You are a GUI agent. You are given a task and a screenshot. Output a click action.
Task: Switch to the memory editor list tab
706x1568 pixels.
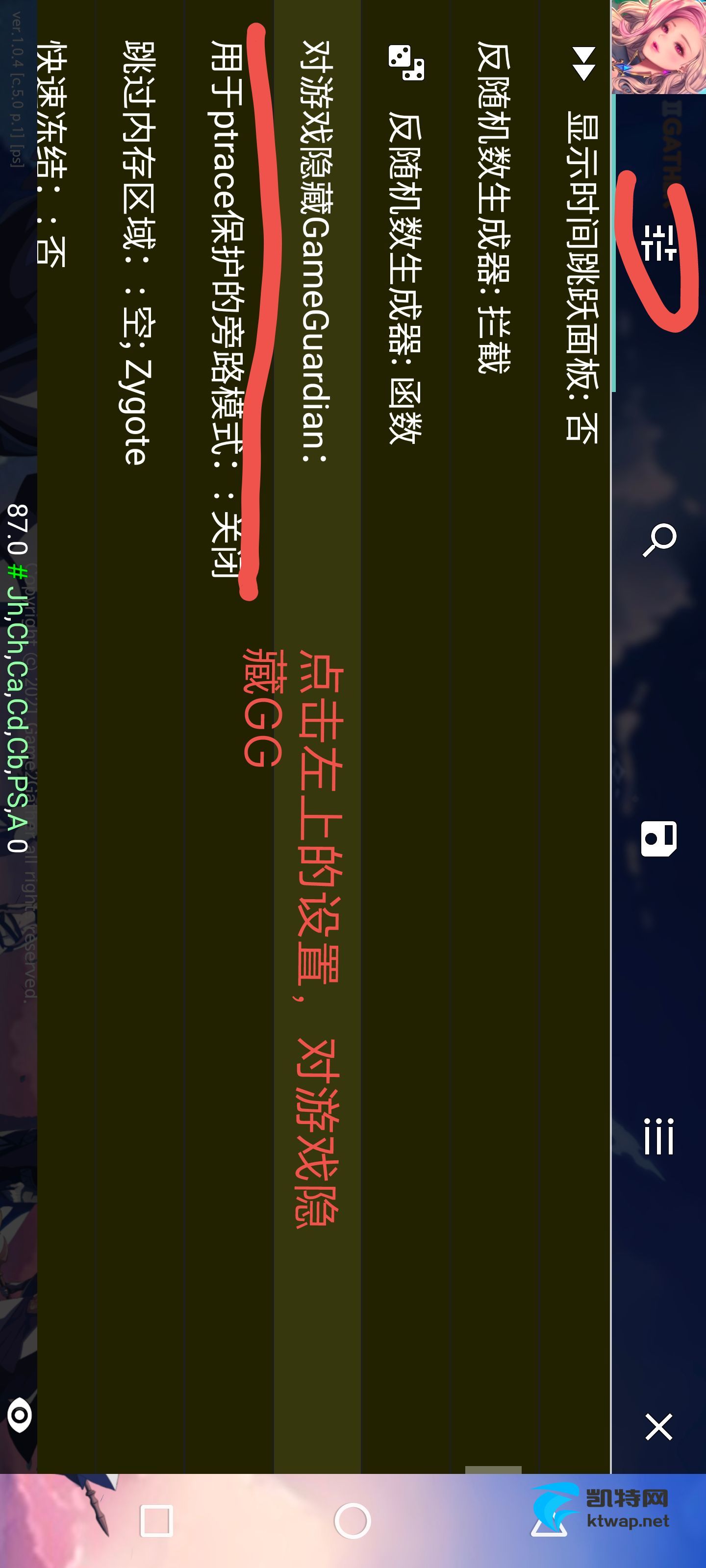(659, 1136)
